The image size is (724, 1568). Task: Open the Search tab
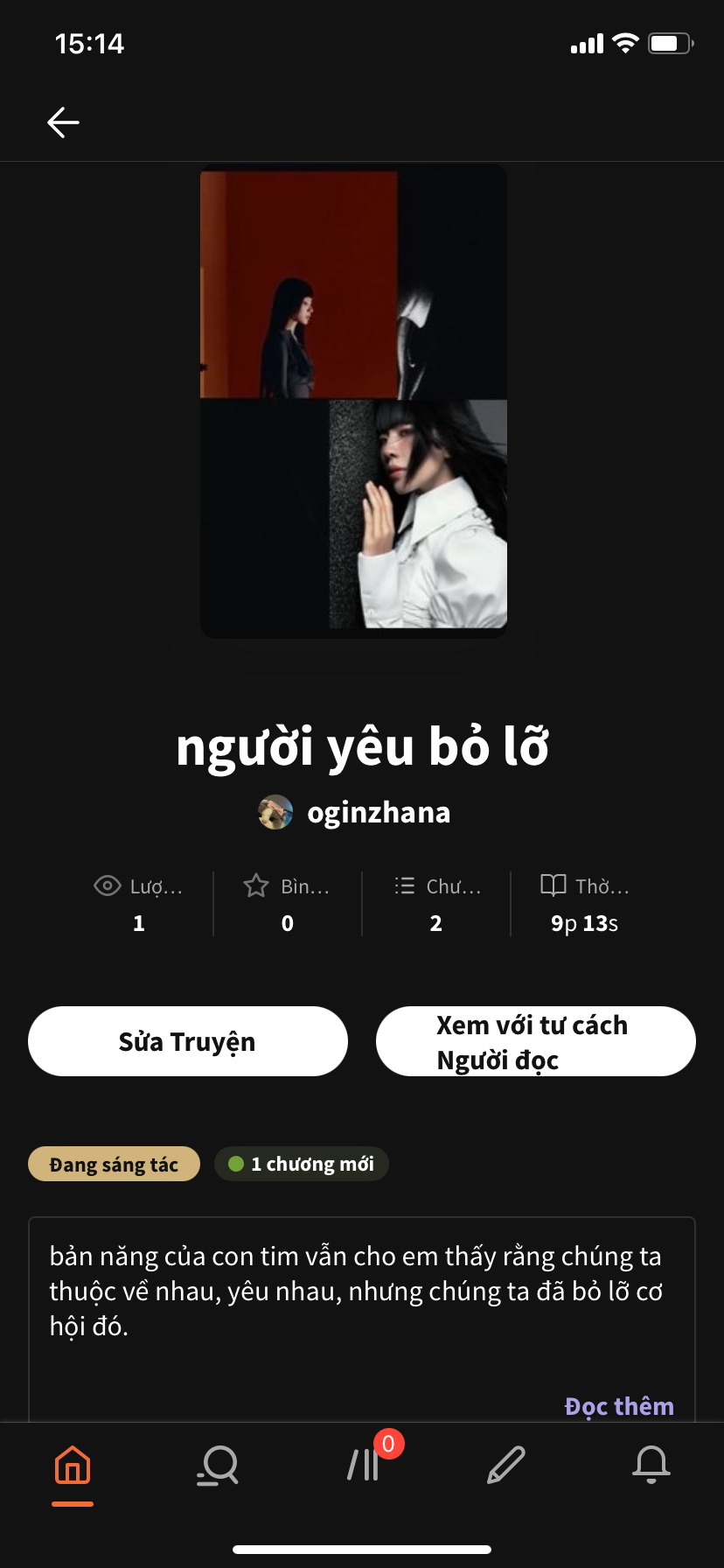pos(218,1466)
